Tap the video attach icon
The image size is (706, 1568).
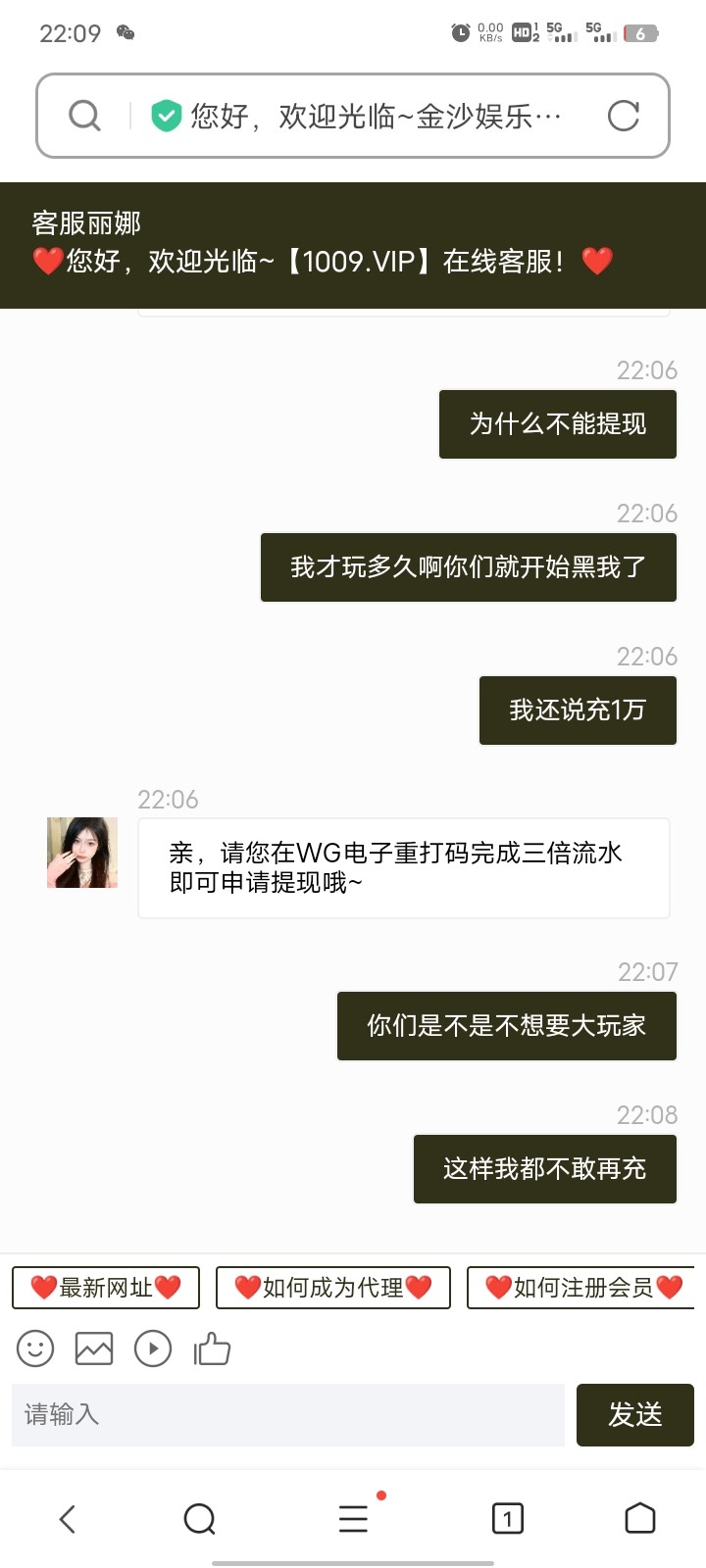tap(153, 1349)
